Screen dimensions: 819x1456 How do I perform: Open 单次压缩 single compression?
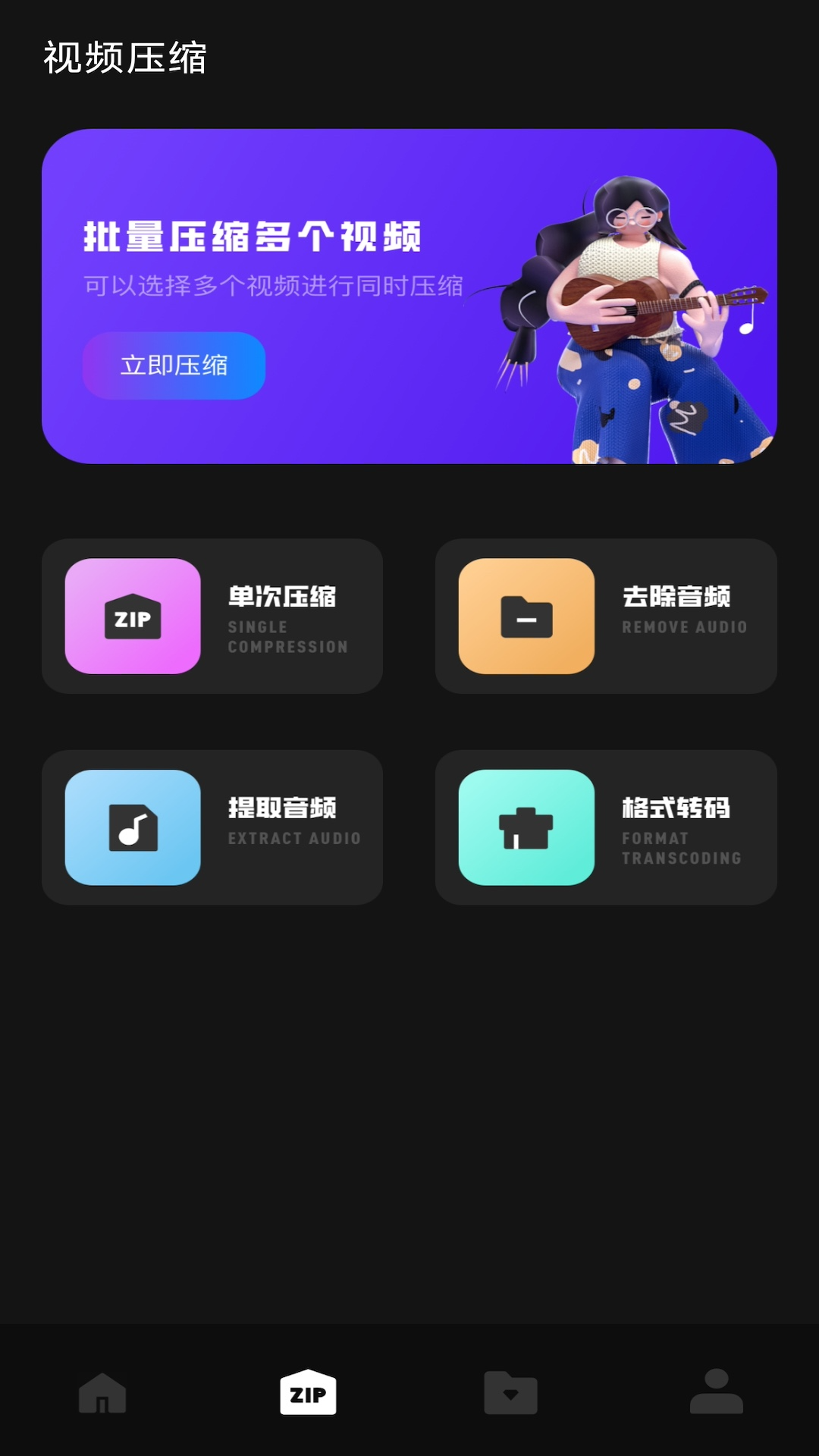[x=212, y=616]
